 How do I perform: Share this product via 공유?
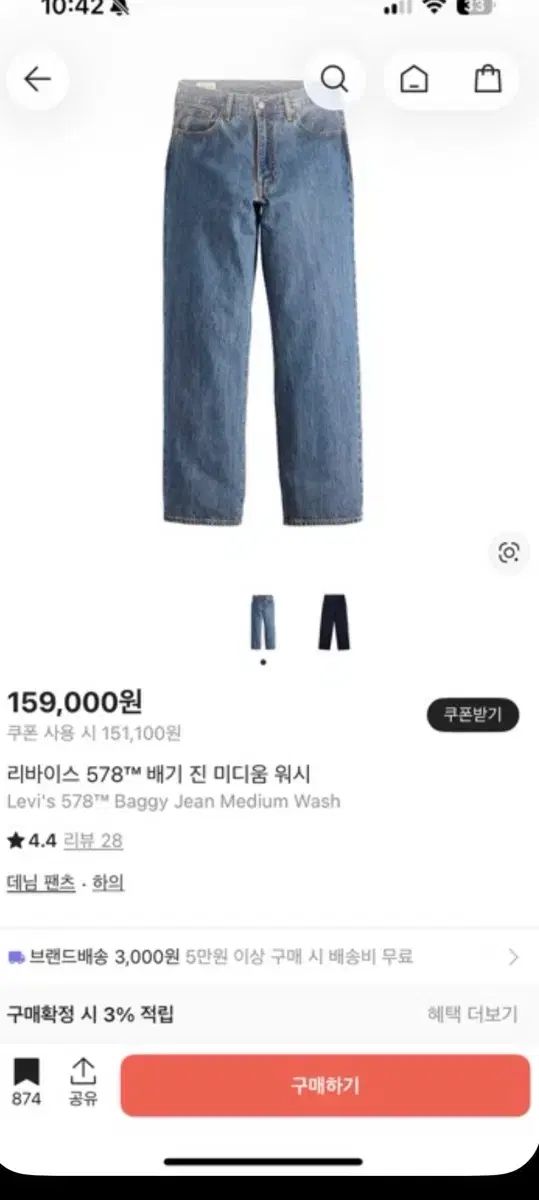pos(83,1084)
